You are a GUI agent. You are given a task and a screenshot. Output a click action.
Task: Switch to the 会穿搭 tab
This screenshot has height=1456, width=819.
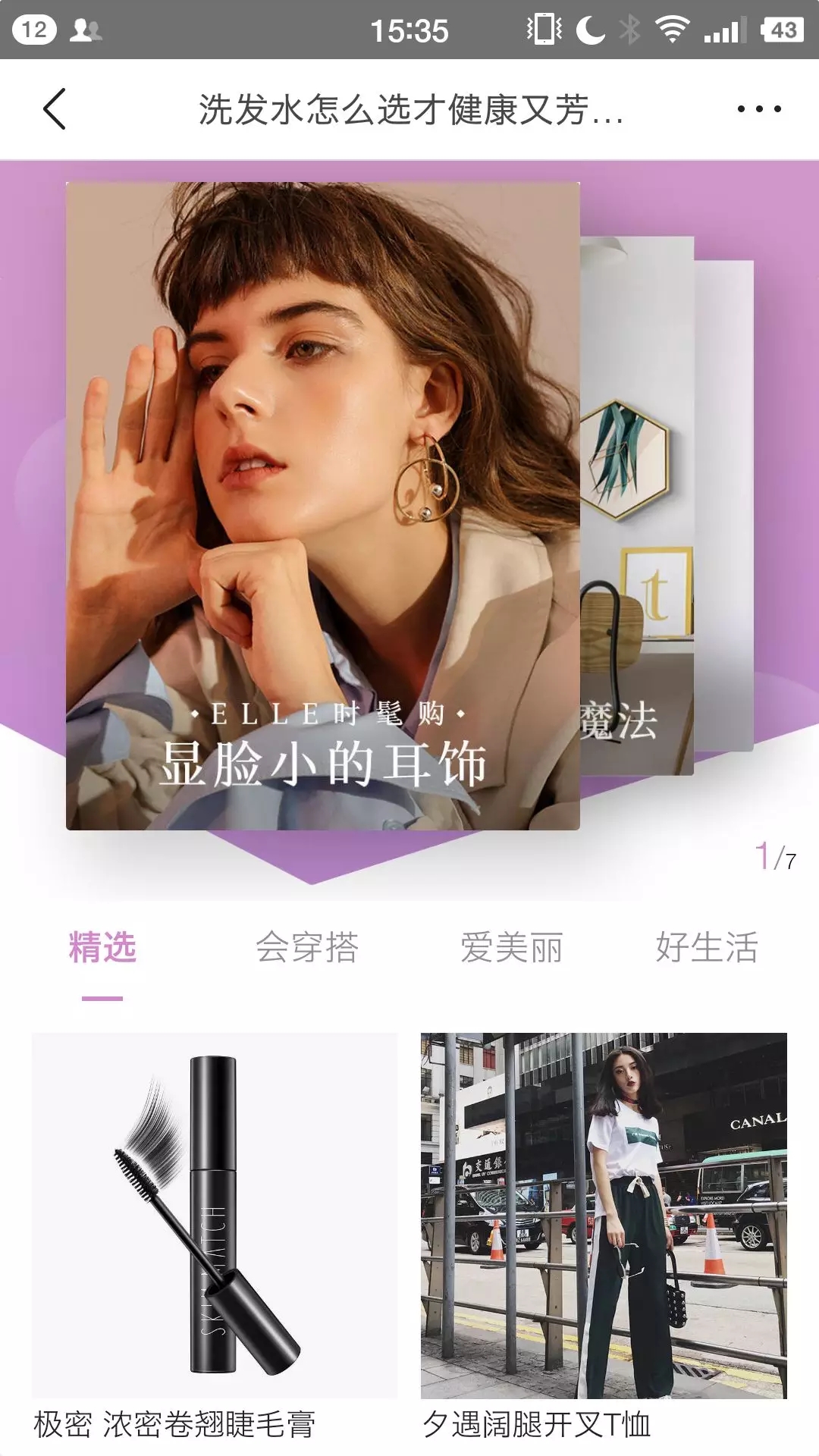pos(307,948)
